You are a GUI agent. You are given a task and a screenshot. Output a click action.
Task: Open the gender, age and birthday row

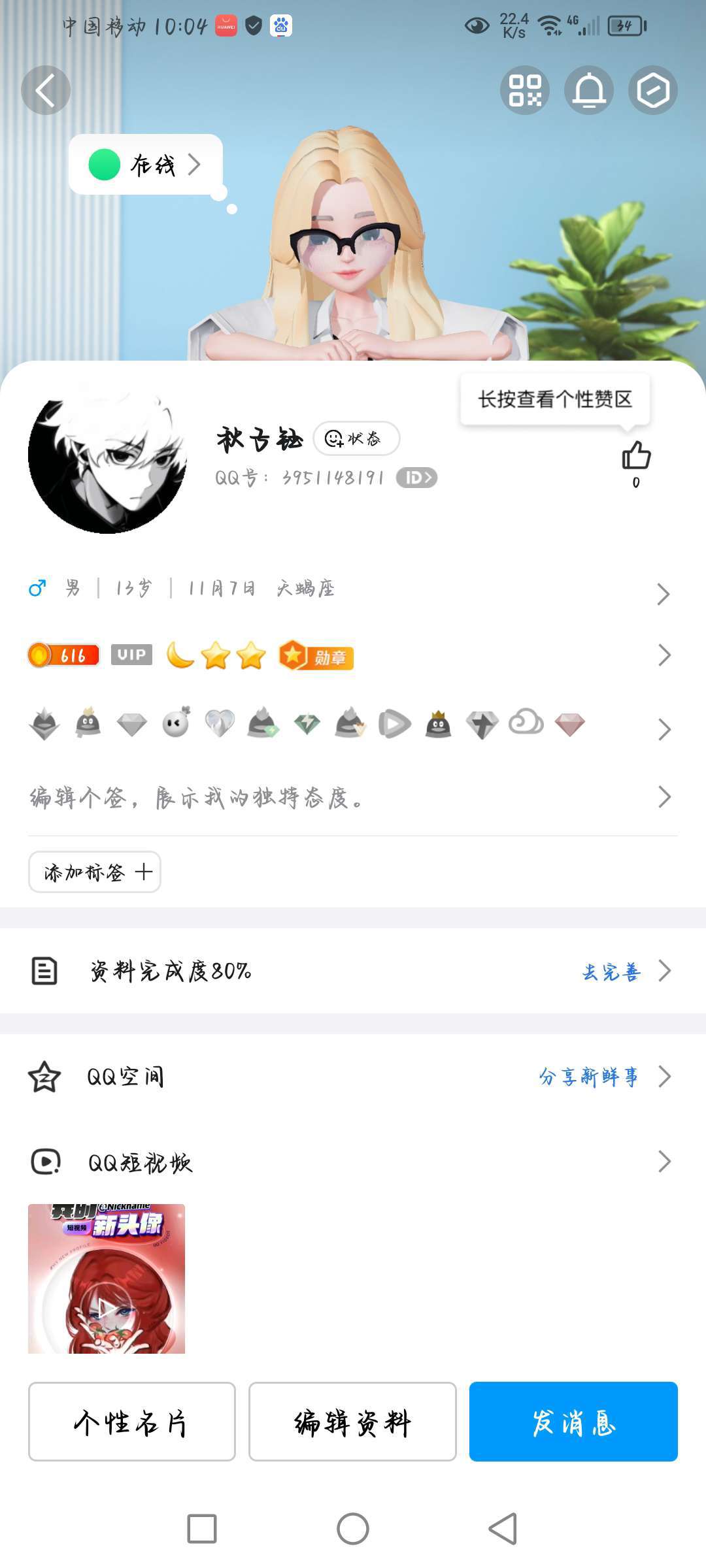pyautogui.click(x=346, y=589)
